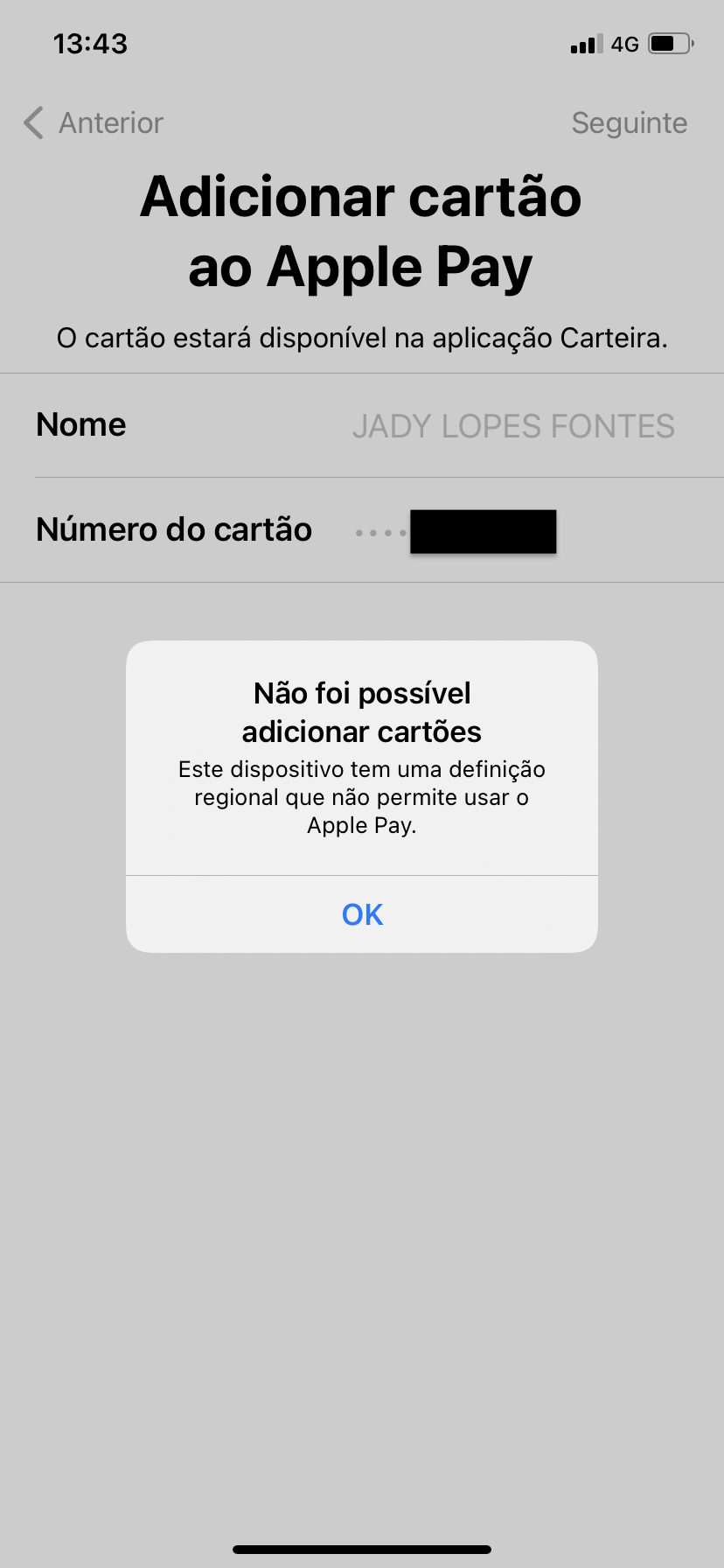The height and width of the screenshot is (1568, 724).
Task: Continue with the Seguinte button
Action: (x=629, y=123)
